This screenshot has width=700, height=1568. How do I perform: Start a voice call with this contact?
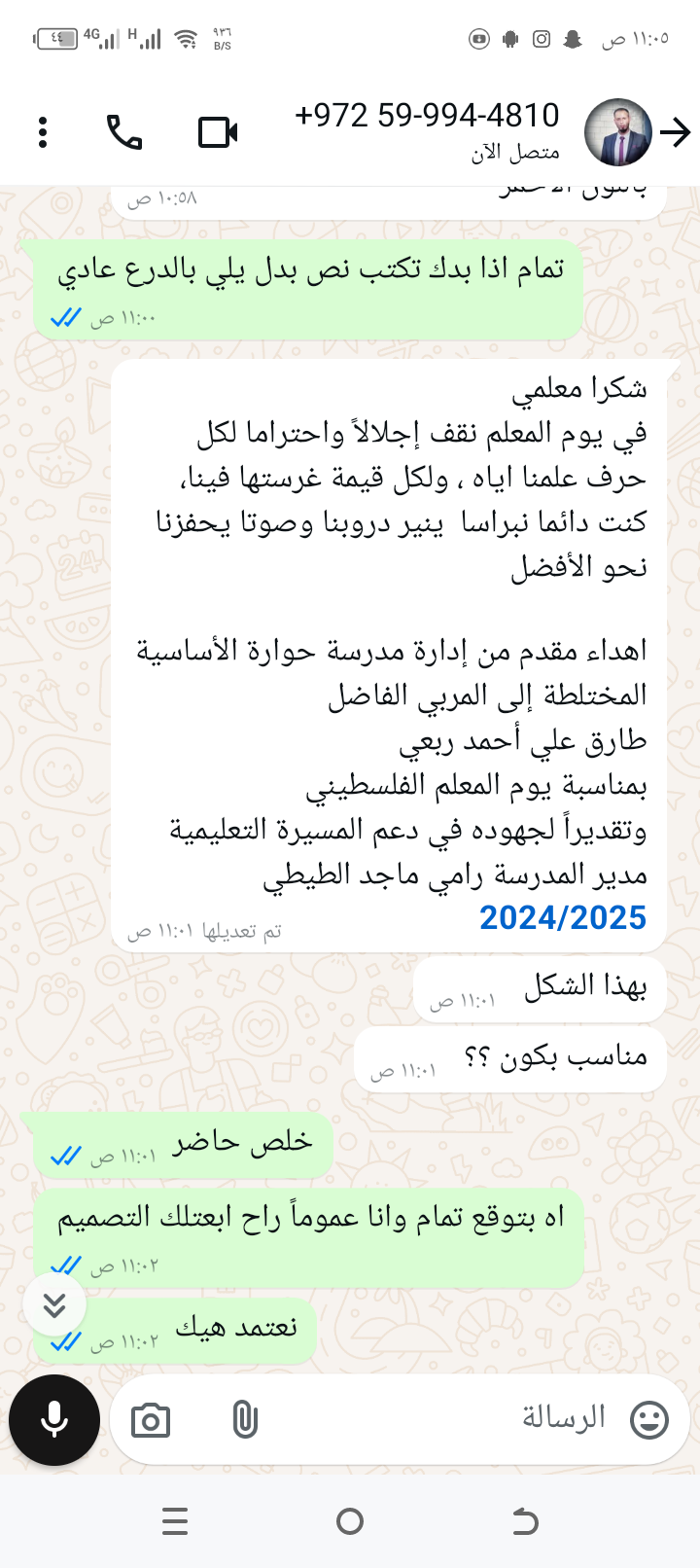[124, 132]
